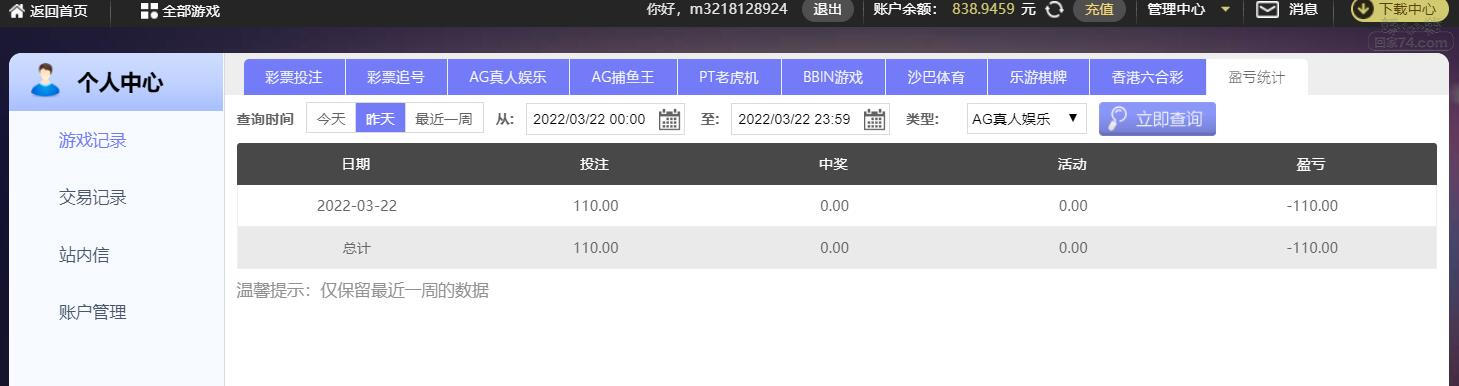Open 交易记录 in the sidebar
The height and width of the screenshot is (386, 1459).
click(x=93, y=198)
